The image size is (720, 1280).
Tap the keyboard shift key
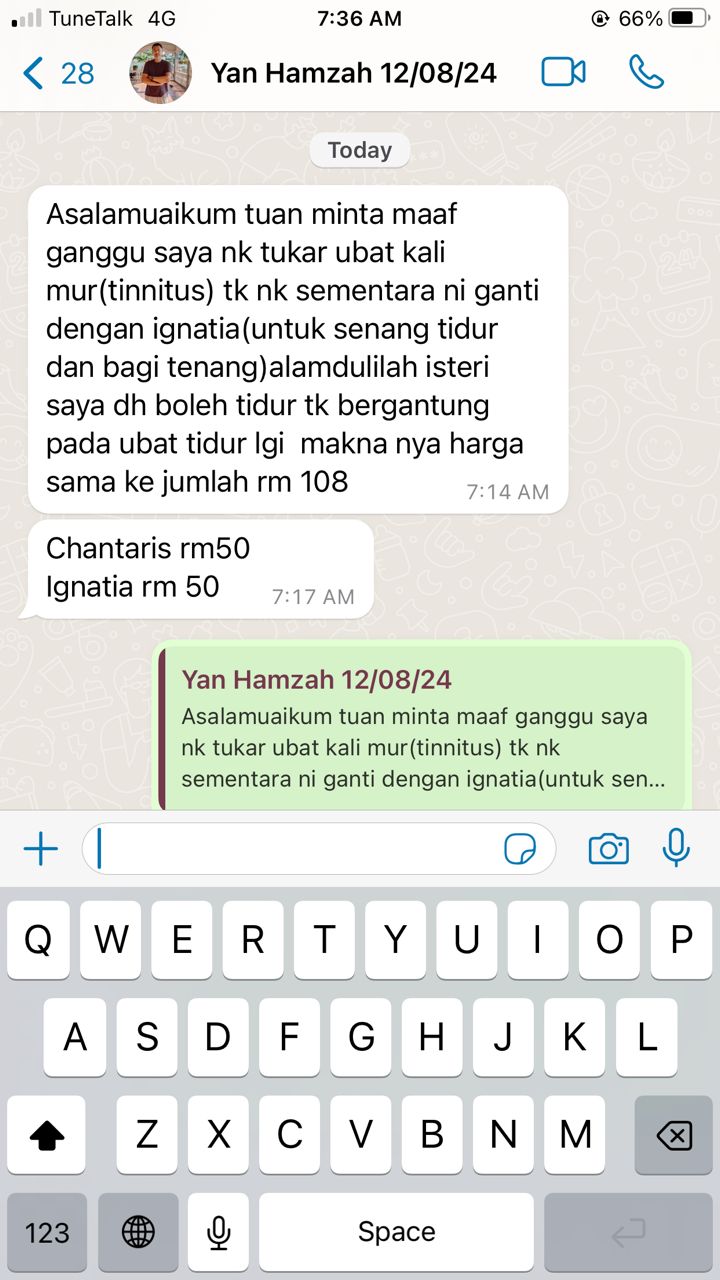click(x=46, y=1135)
